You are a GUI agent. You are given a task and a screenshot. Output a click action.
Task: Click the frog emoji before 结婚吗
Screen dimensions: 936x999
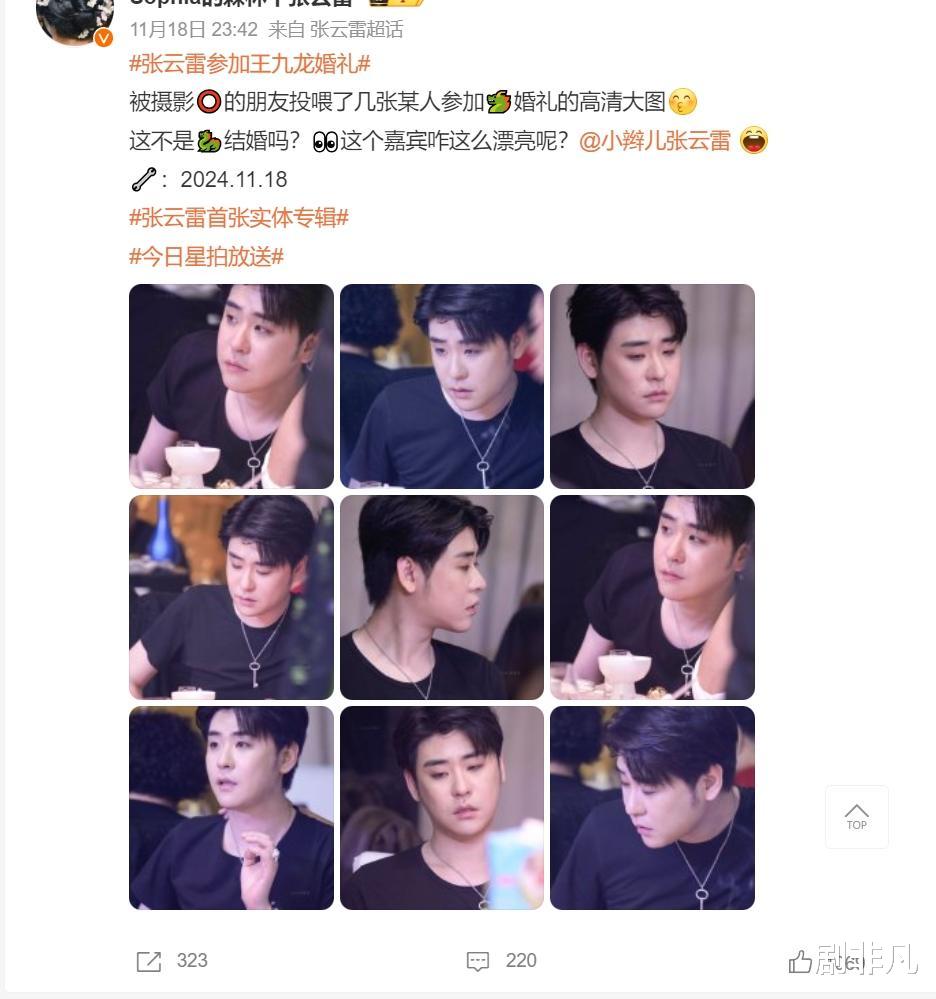tap(209, 141)
